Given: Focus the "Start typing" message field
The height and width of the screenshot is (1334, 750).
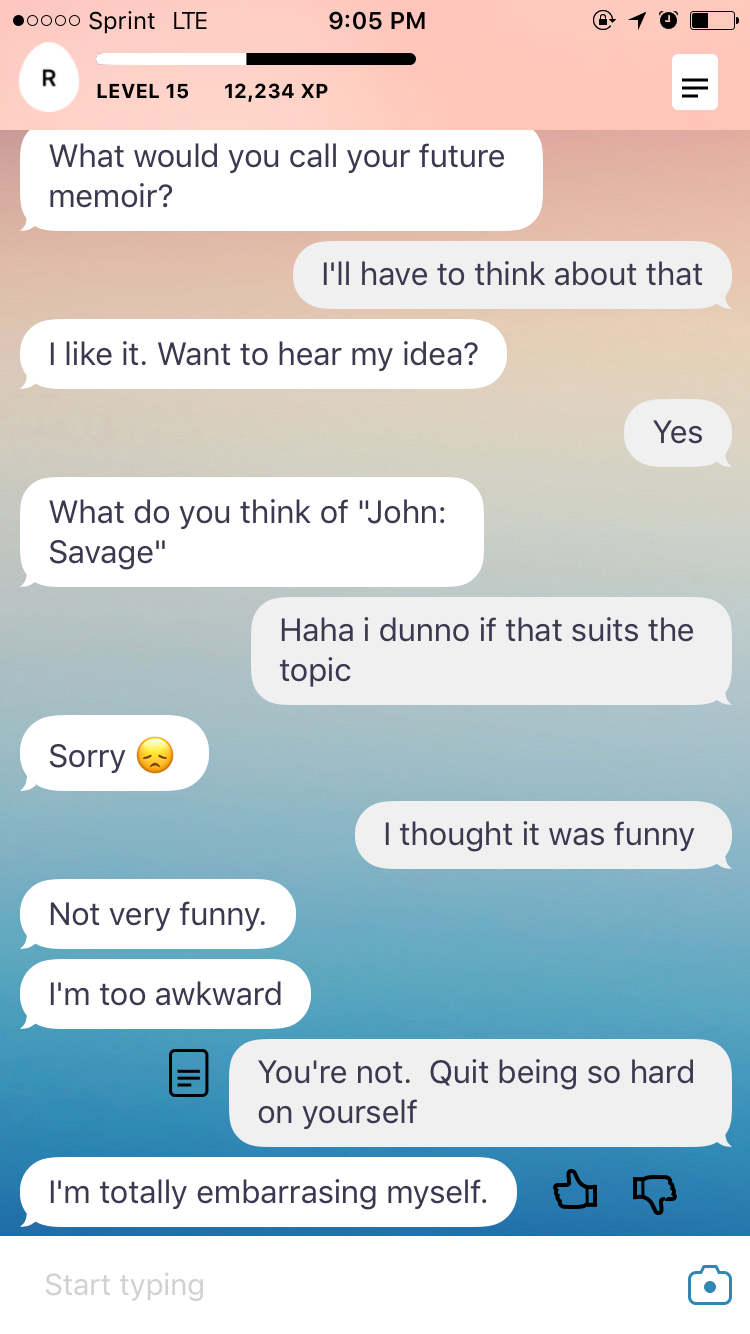Looking at the screenshot, I should point(340,1285).
